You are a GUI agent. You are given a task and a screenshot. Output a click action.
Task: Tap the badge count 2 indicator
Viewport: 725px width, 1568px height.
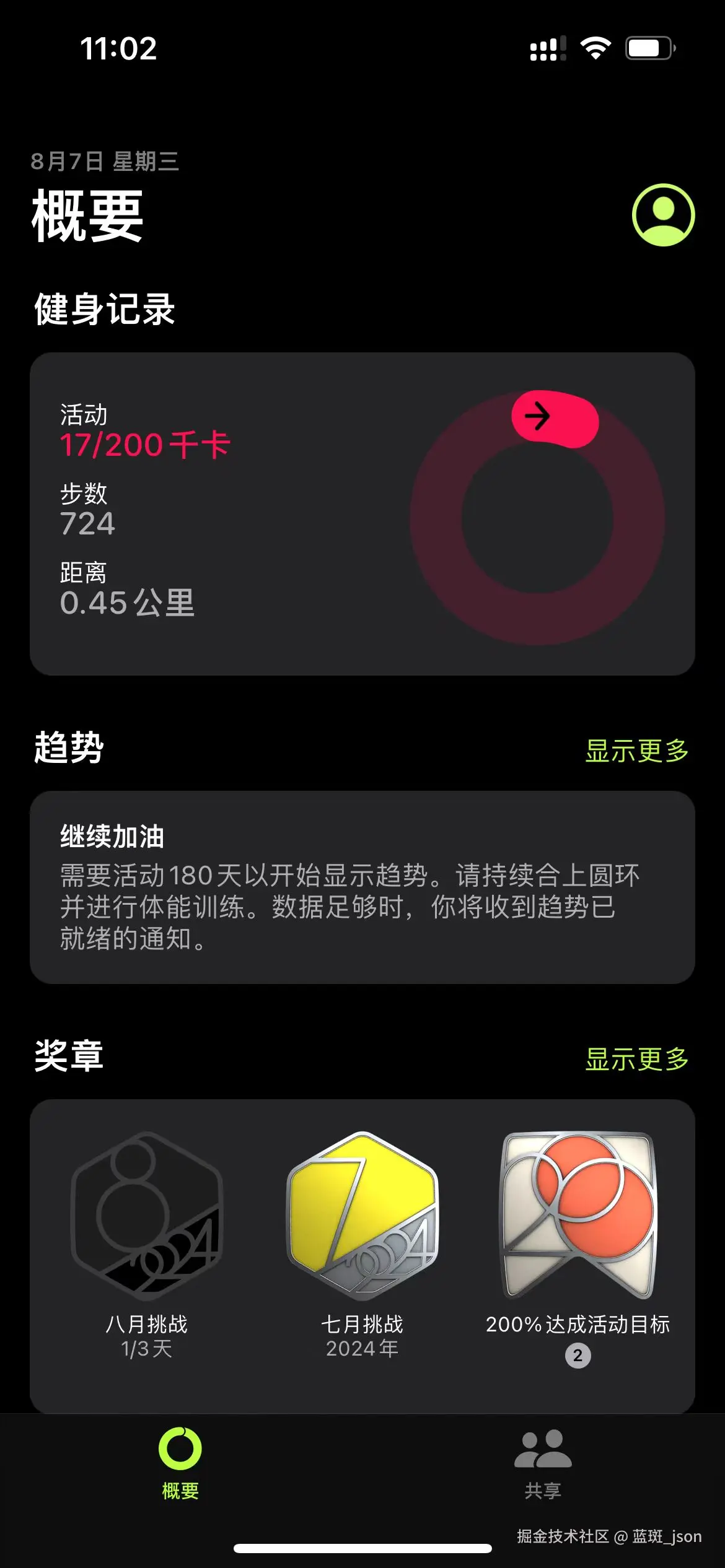(578, 1354)
